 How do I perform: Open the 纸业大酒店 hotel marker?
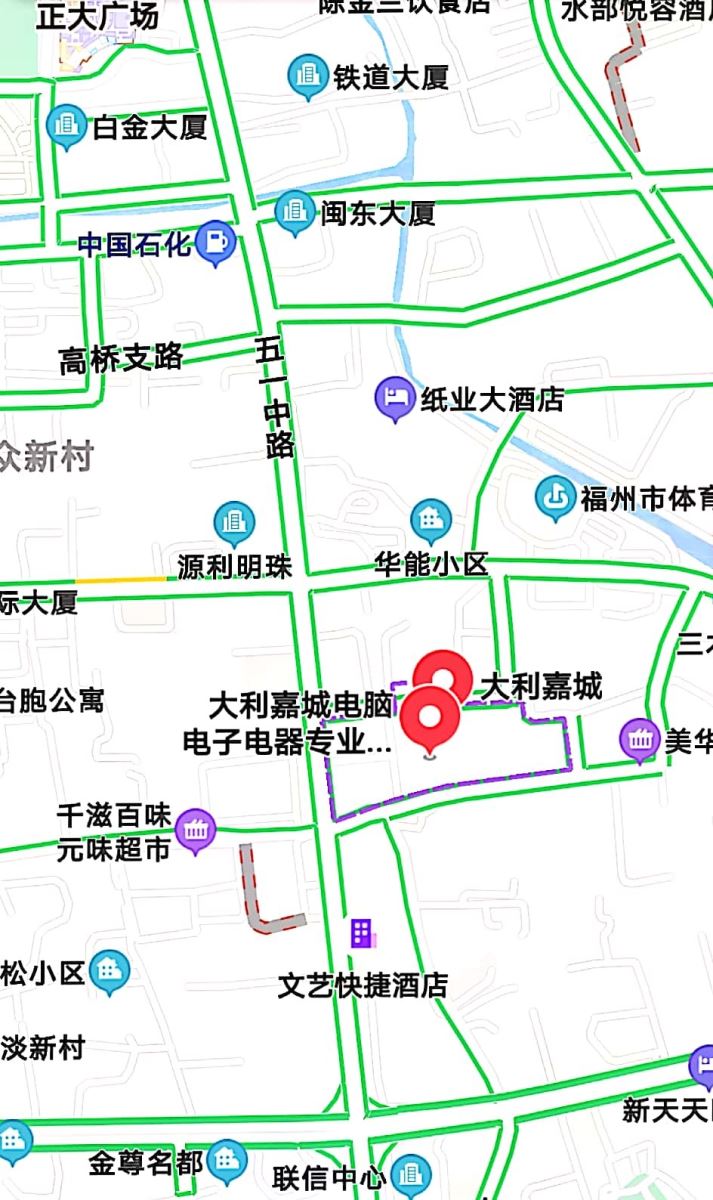coord(395,399)
